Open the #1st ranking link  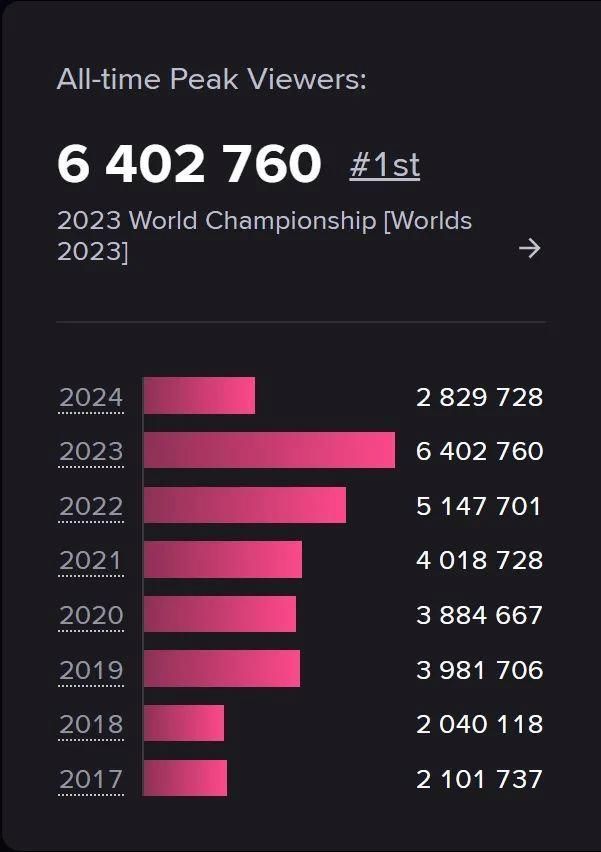[384, 165]
